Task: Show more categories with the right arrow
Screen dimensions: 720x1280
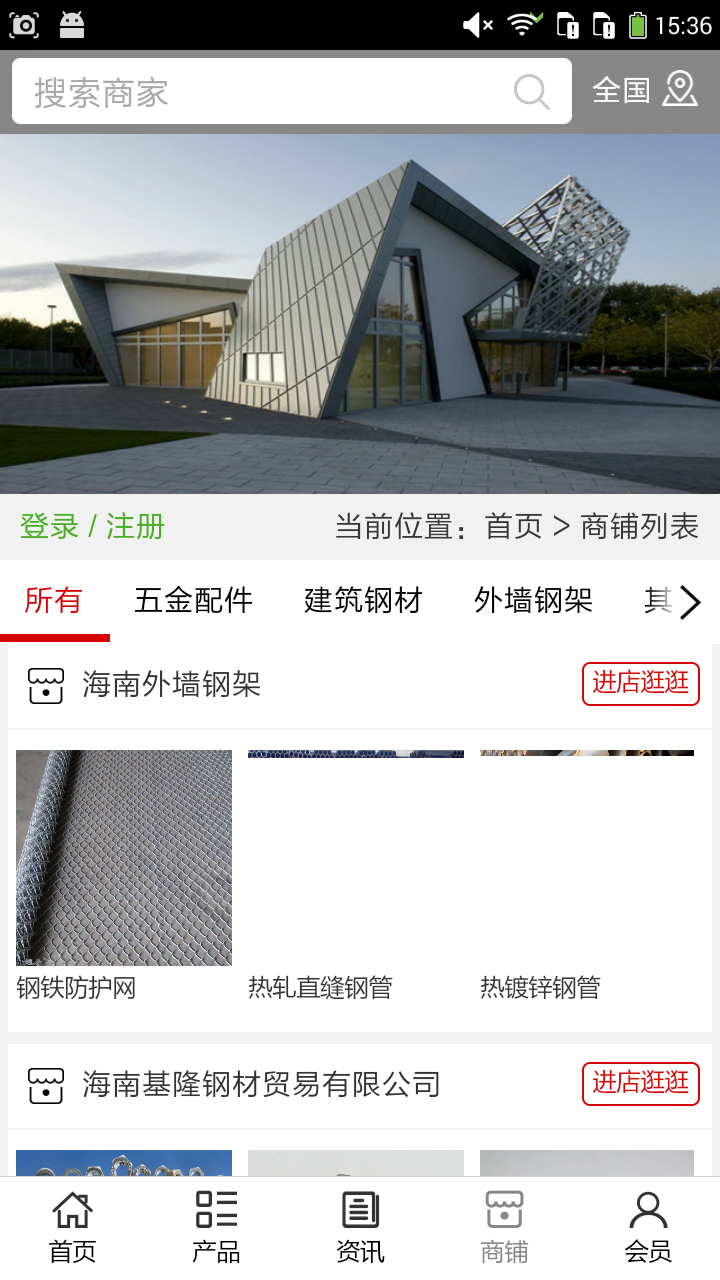Action: coord(690,602)
